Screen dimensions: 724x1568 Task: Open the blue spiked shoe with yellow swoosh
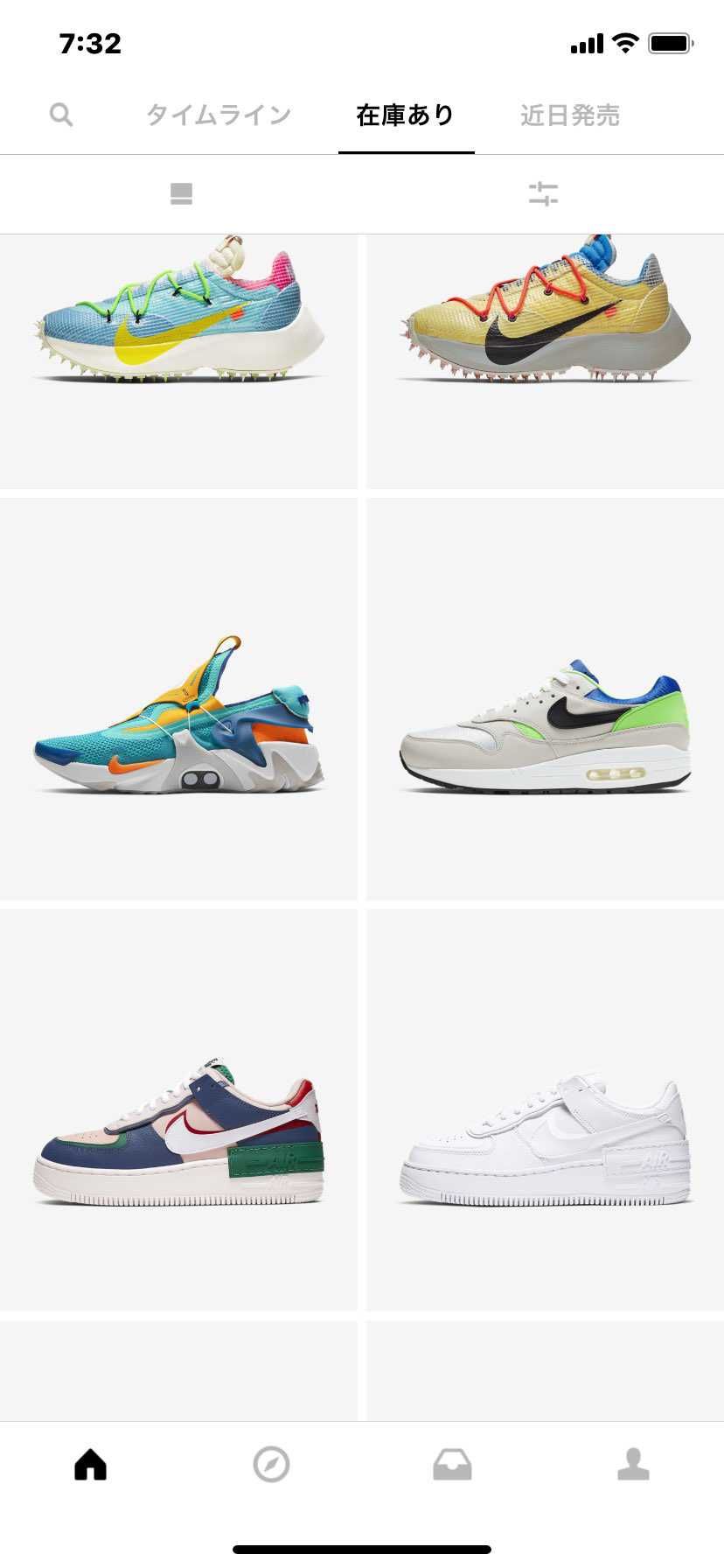178,360
